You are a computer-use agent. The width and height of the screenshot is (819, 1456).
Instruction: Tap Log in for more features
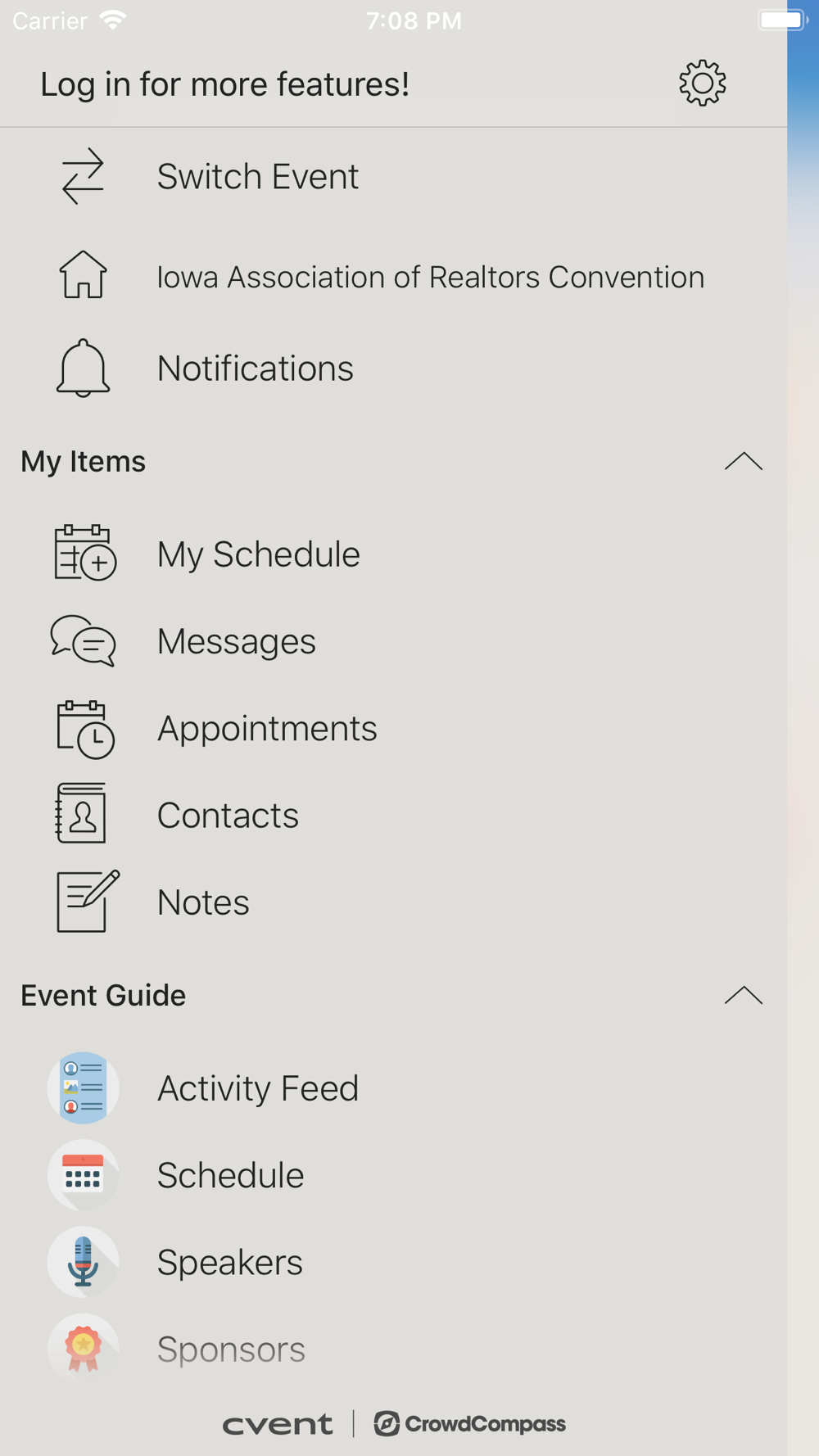(225, 84)
